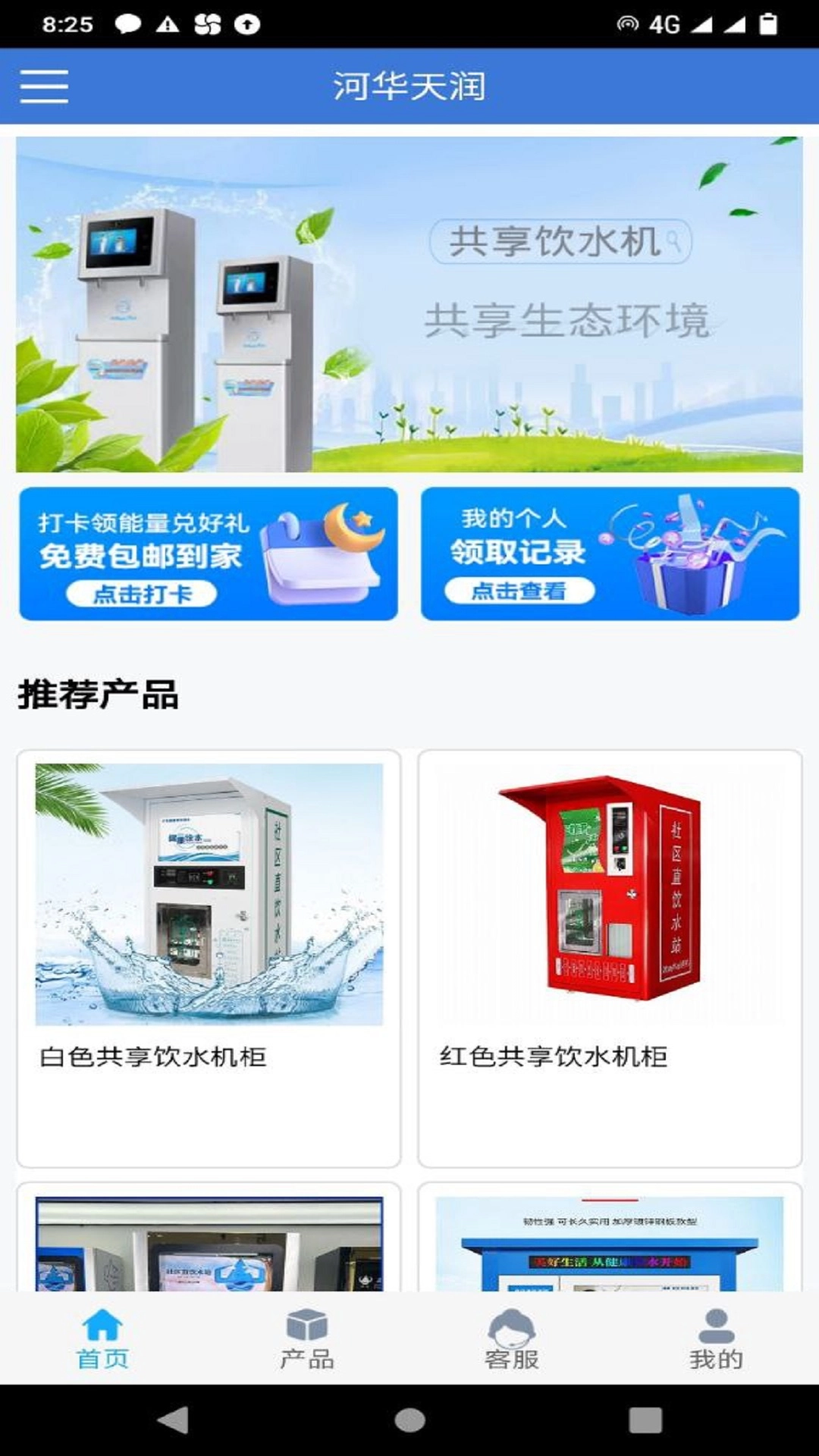Open the 共享饮水机 top banner
Image resolution: width=819 pixels, height=1456 pixels.
point(409,304)
